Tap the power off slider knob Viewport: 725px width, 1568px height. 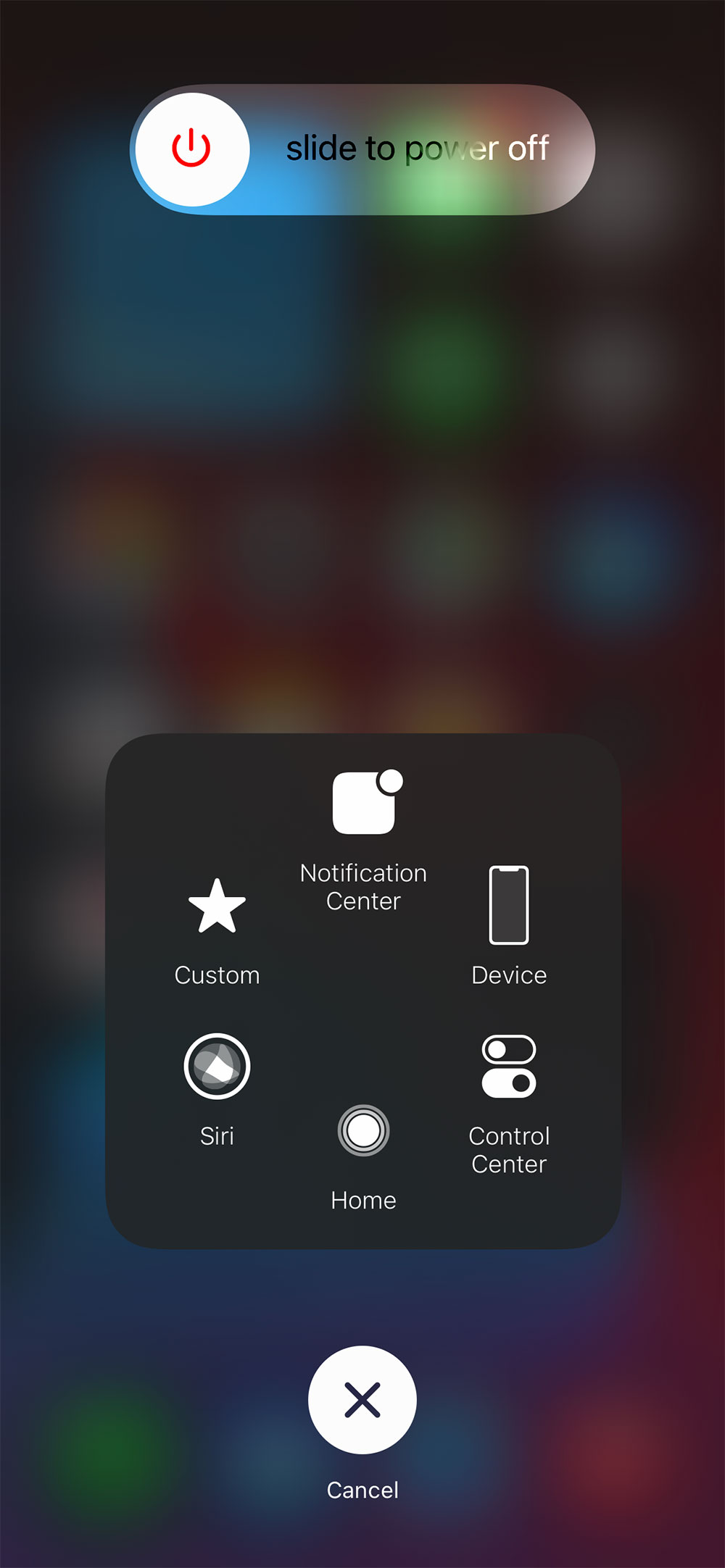coord(192,149)
